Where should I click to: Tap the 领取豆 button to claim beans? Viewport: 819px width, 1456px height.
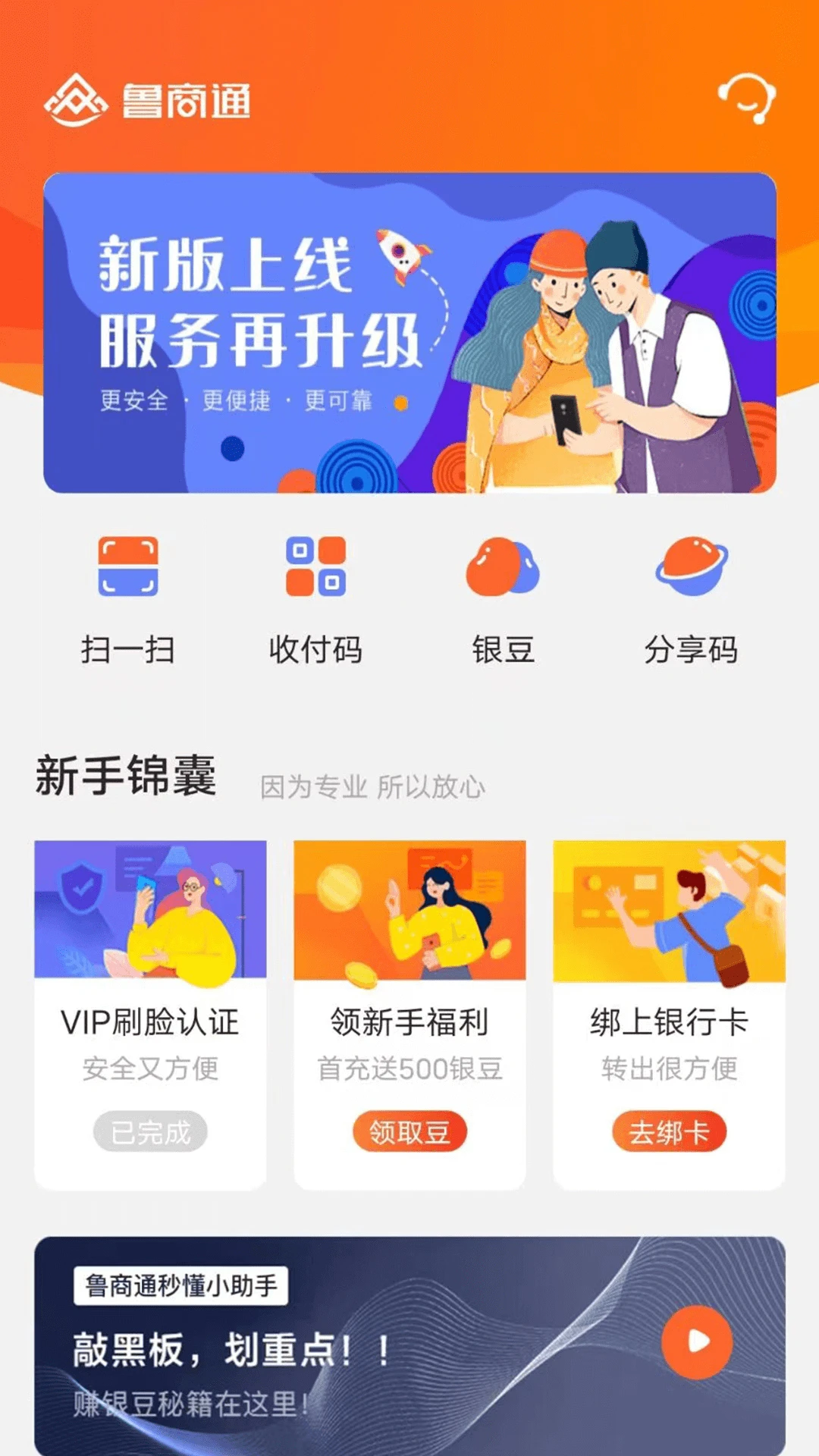click(409, 1130)
